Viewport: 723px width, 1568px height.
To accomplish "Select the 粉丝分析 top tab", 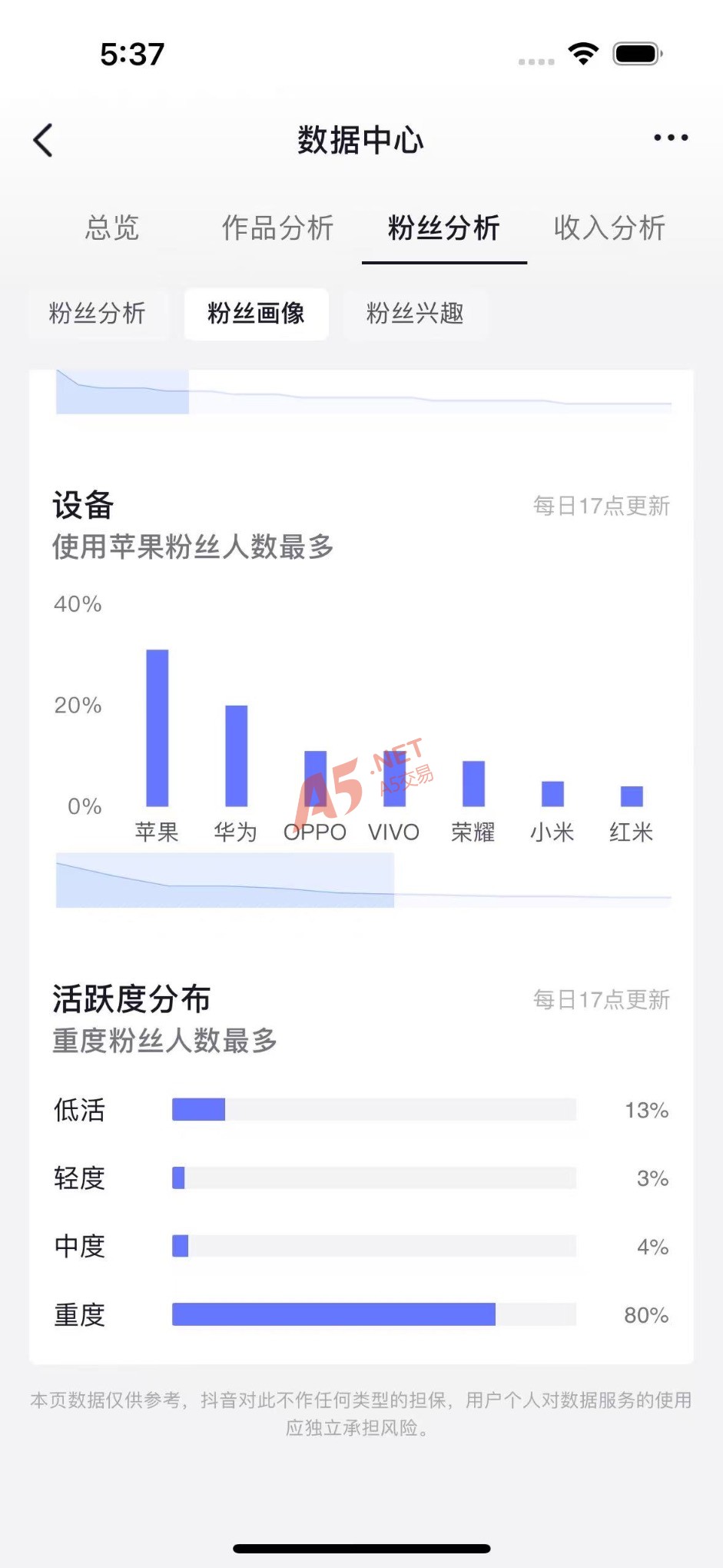I will [444, 228].
